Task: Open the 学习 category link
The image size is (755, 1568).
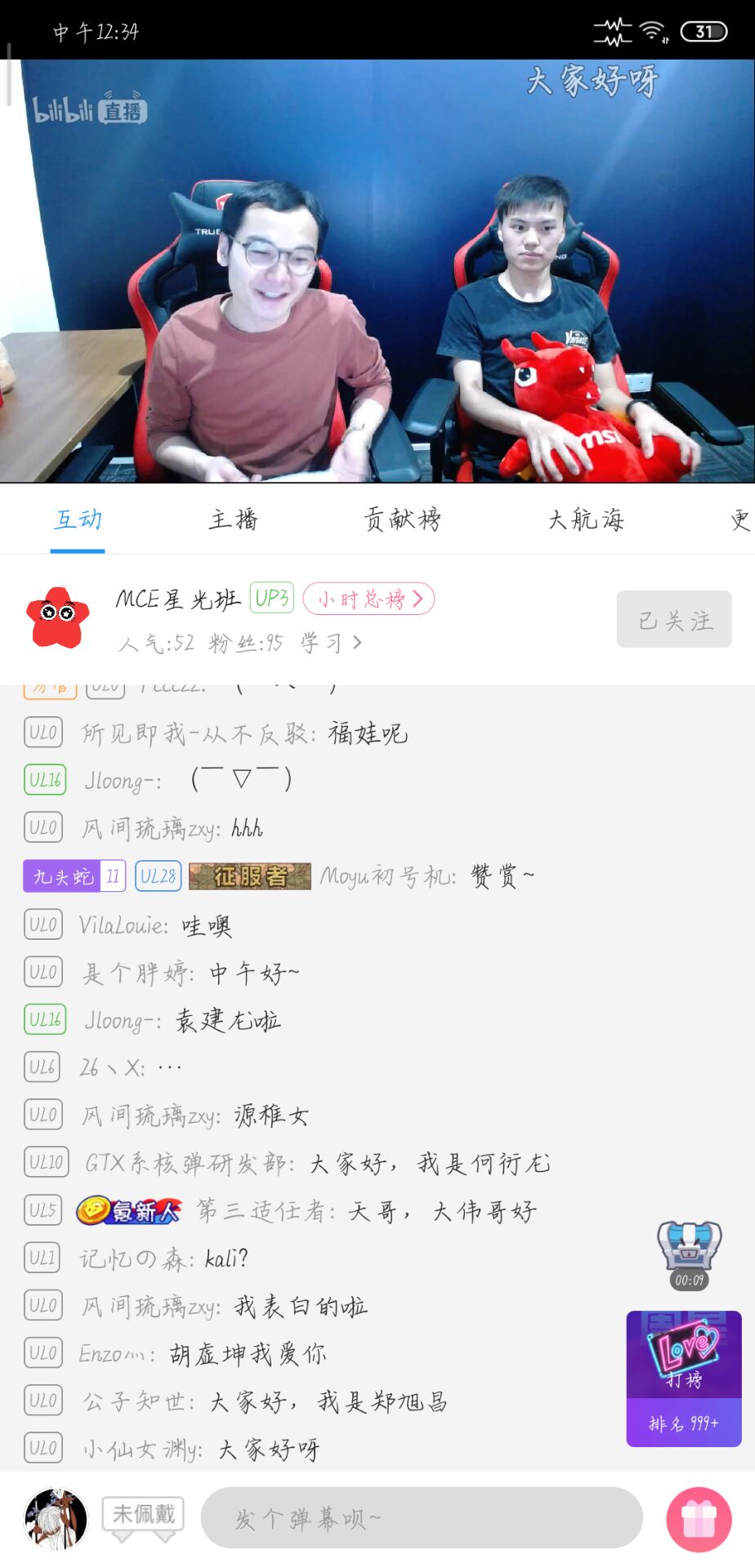Action: click(x=330, y=644)
